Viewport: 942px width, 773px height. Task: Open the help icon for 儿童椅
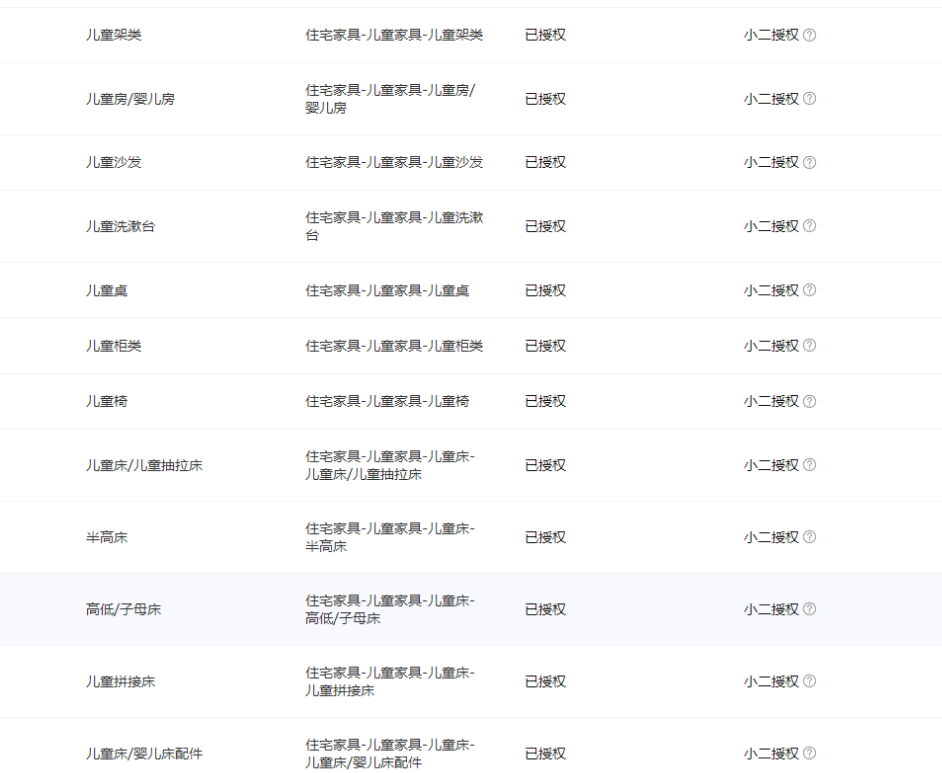click(x=810, y=401)
